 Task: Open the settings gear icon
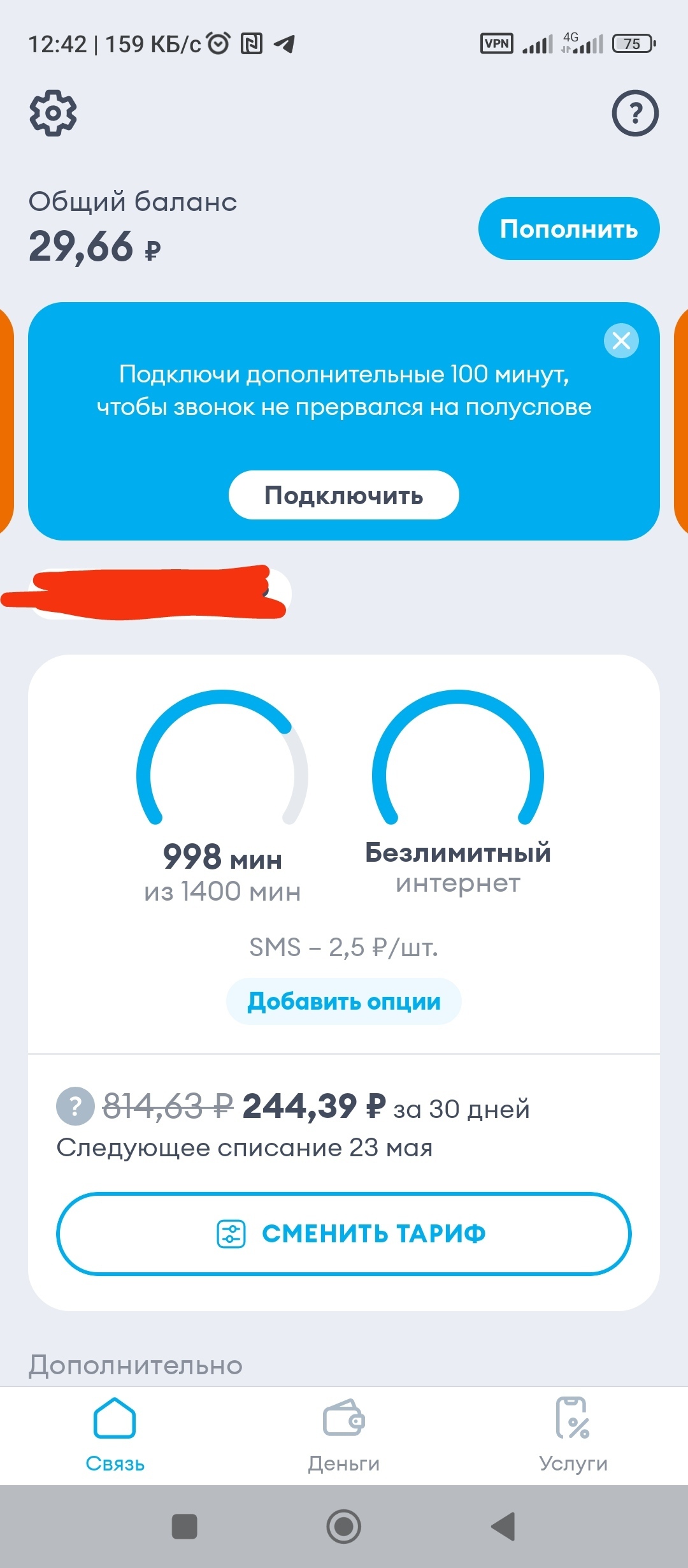(53, 113)
